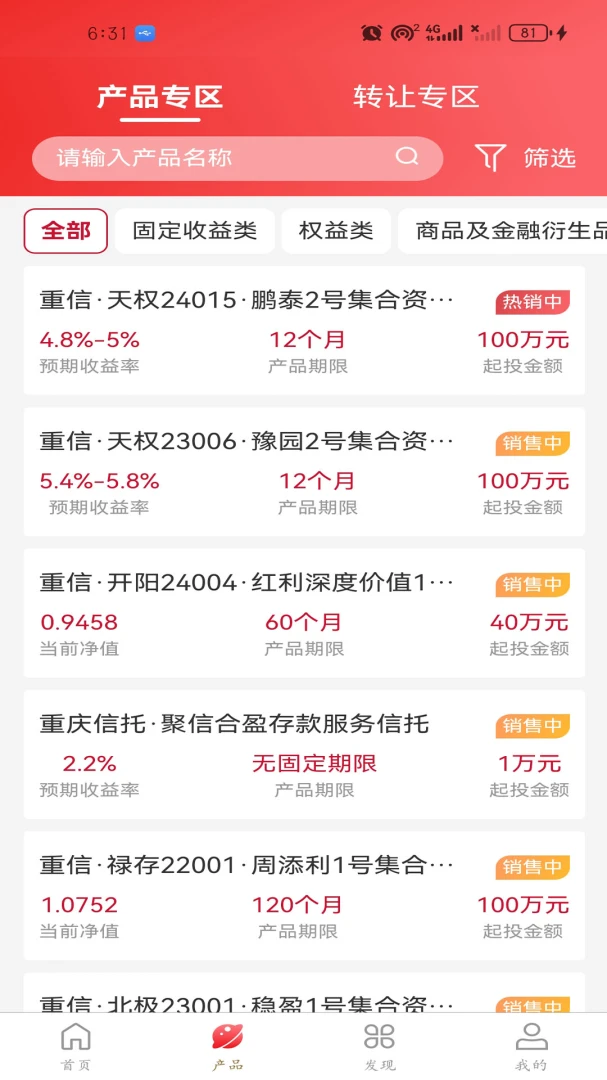Filter by 权益类 chip
The width and height of the screenshot is (607, 1080).
[x=336, y=231]
